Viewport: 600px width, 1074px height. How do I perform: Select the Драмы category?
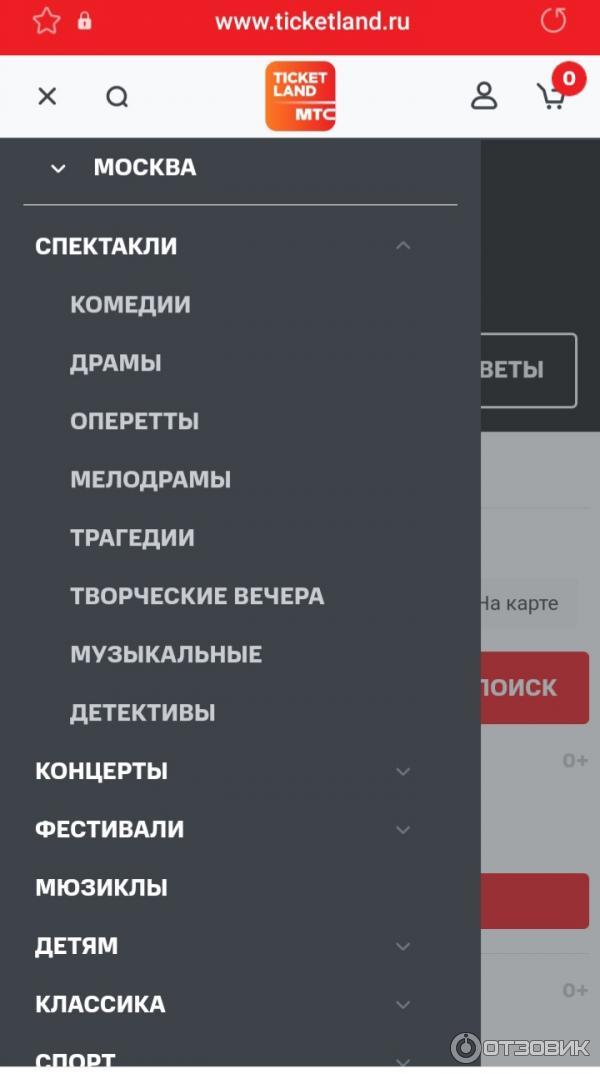pos(115,363)
